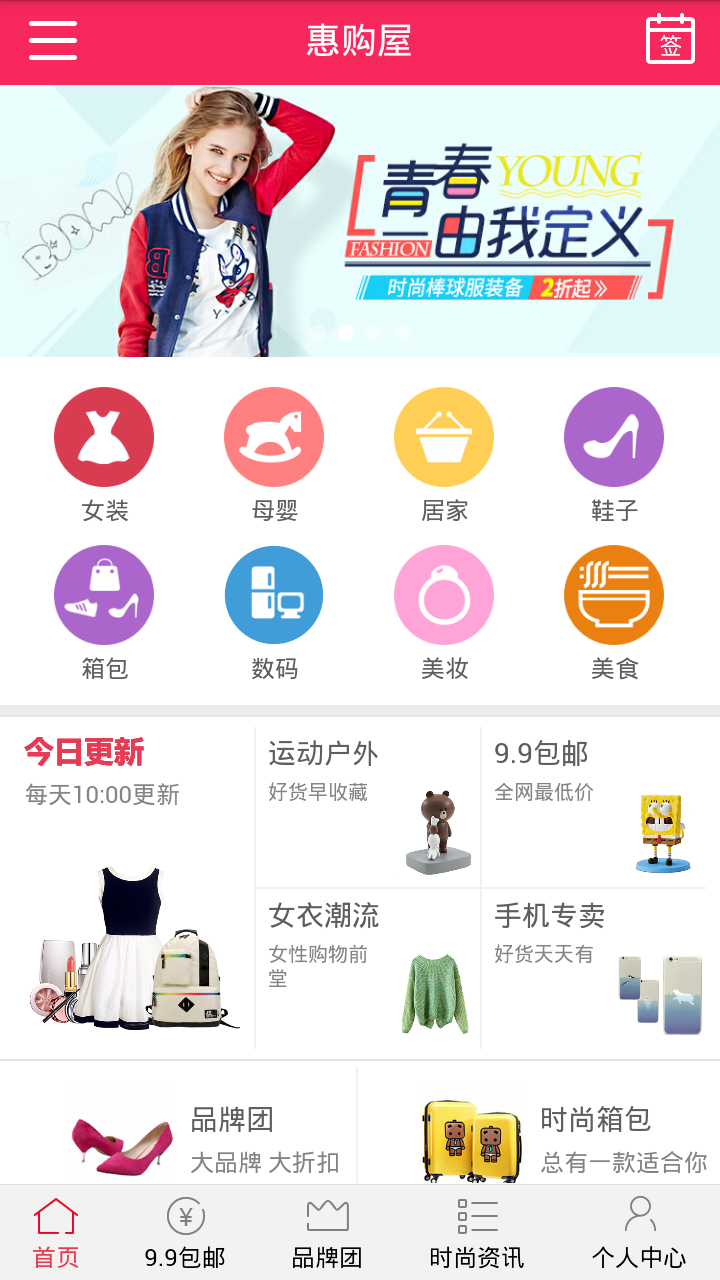The width and height of the screenshot is (720, 1280).
Task: Select the crown icon for 品牌团
Action: click(x=327, y=1215)
